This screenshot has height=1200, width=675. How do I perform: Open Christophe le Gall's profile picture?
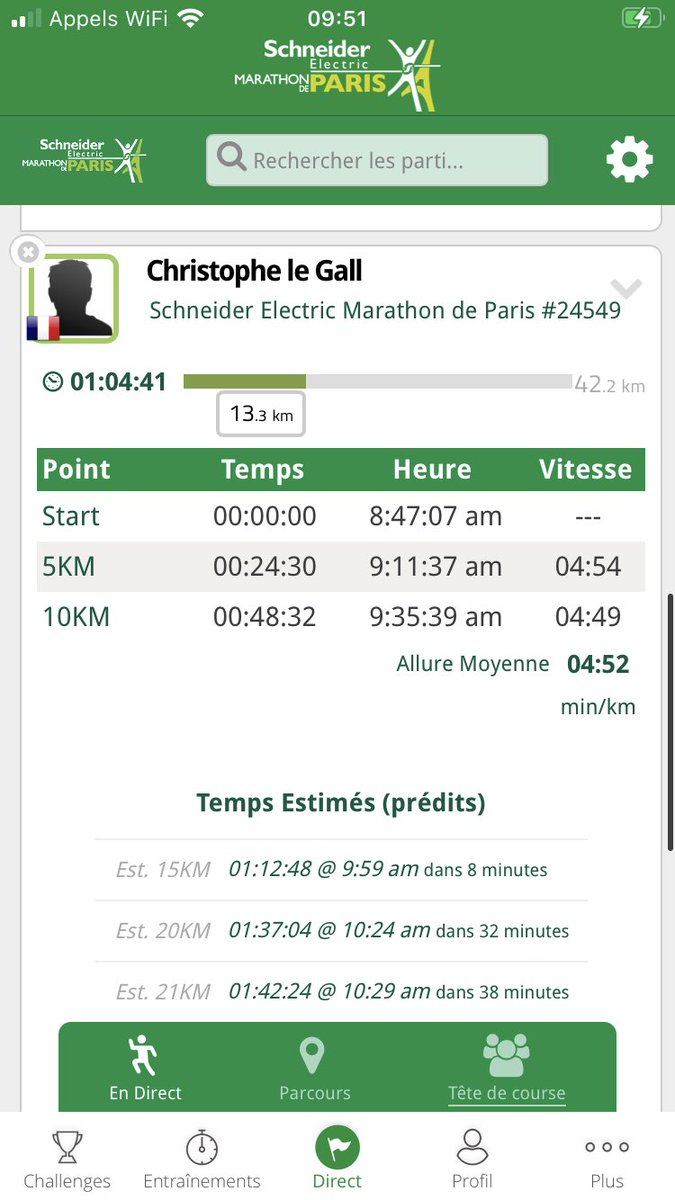(x=73, y=298)
